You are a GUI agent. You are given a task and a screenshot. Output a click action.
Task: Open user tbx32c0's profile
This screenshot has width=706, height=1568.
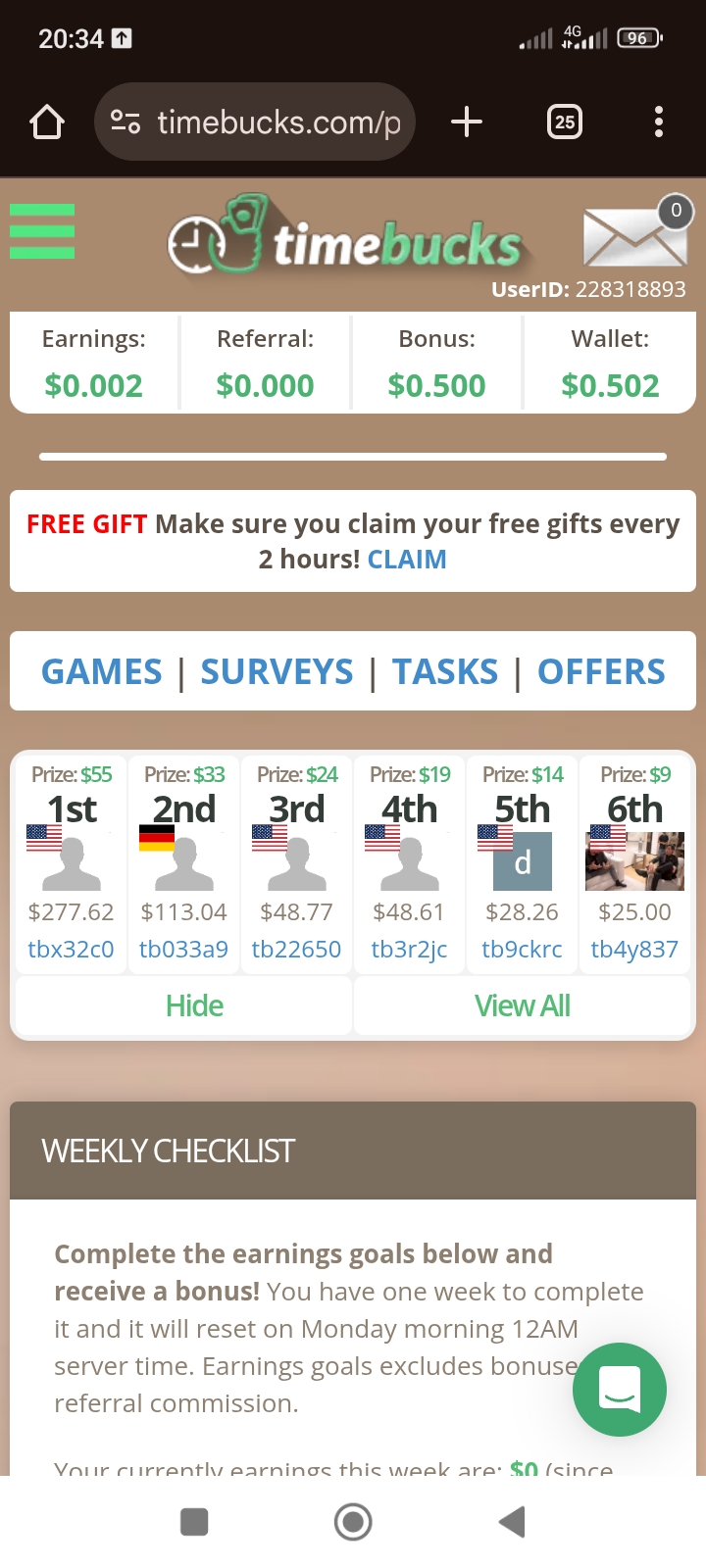pos(71,950)
